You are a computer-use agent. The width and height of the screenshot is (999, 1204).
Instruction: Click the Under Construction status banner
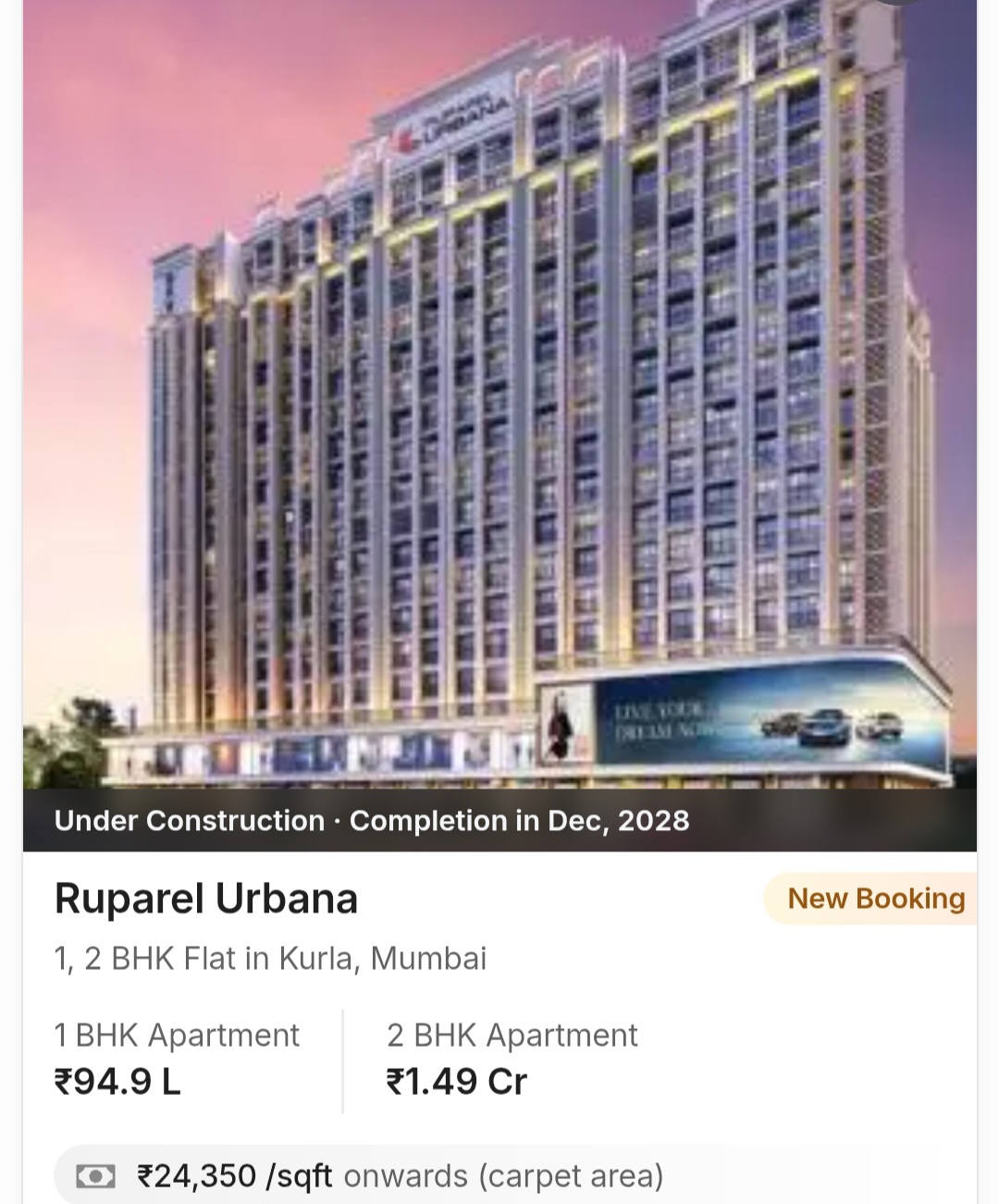[189, 820]
